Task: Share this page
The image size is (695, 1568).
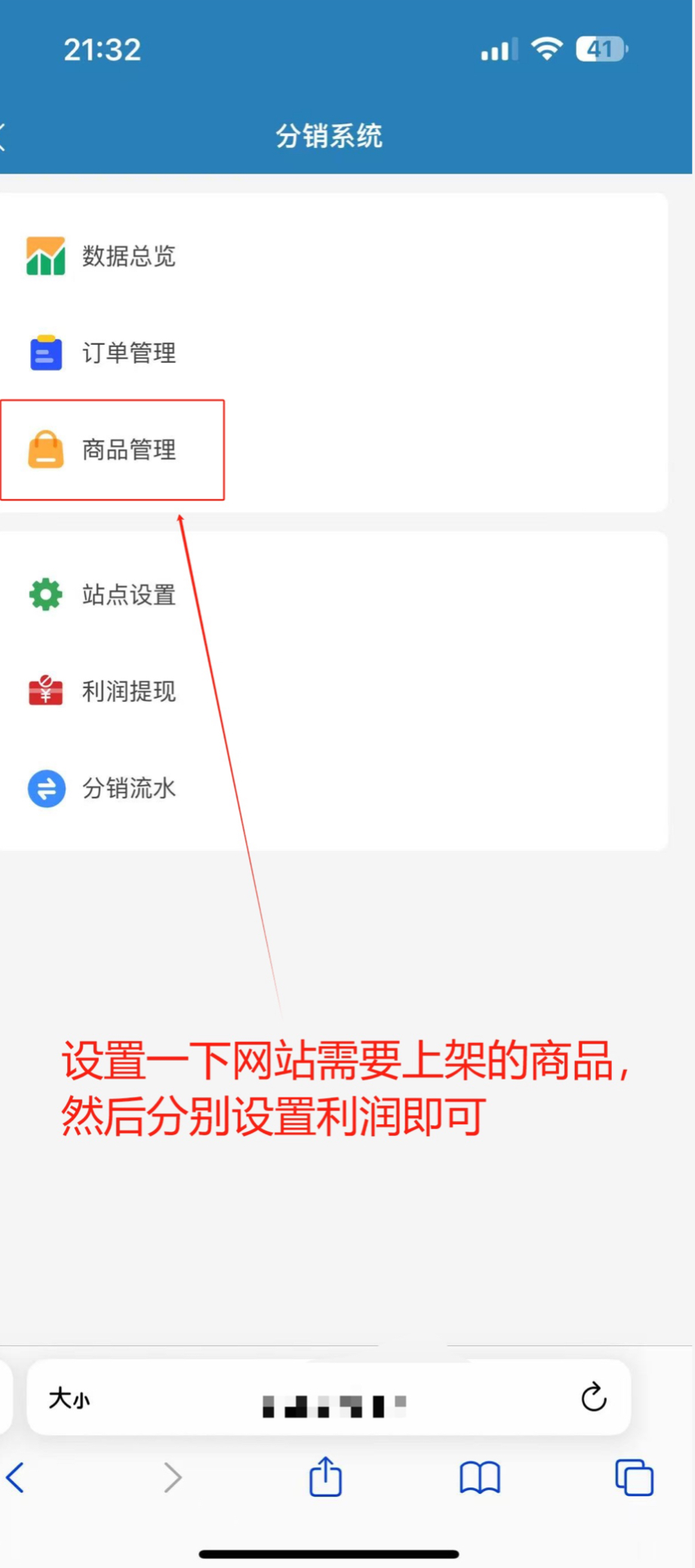Action: click(x=325, y=1477)
